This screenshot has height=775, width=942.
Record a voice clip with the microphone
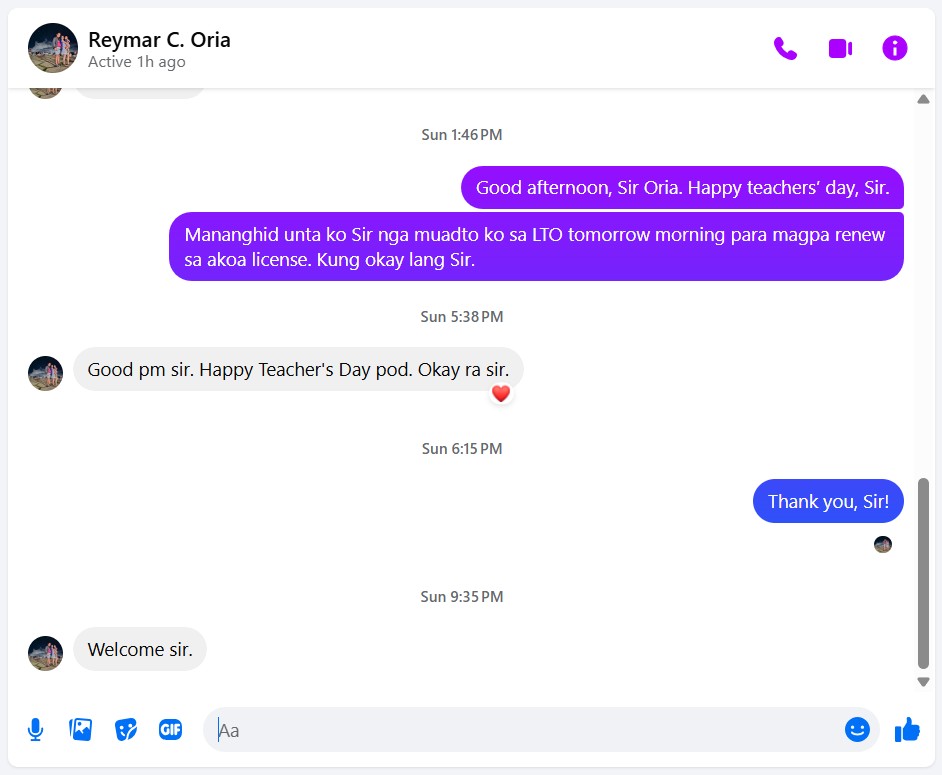[x=36, y=730]
